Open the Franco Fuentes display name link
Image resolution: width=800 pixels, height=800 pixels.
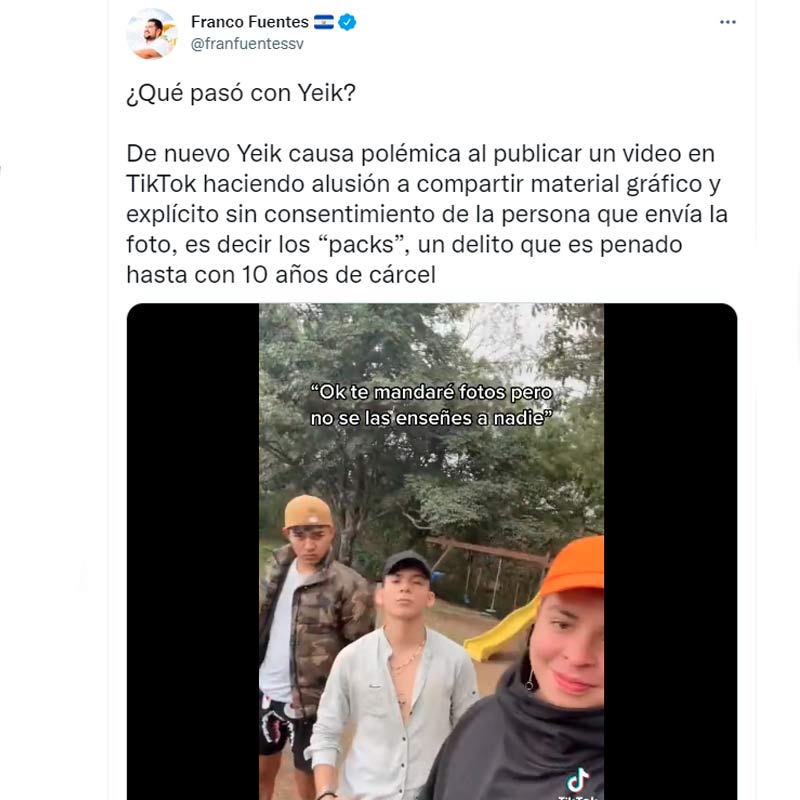pyautogui.click(x=249, y=22)
